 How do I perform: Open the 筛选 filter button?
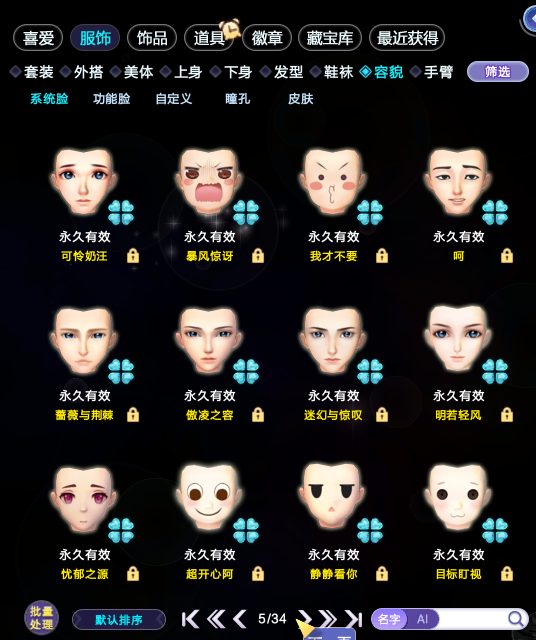(x=498, y=72)
